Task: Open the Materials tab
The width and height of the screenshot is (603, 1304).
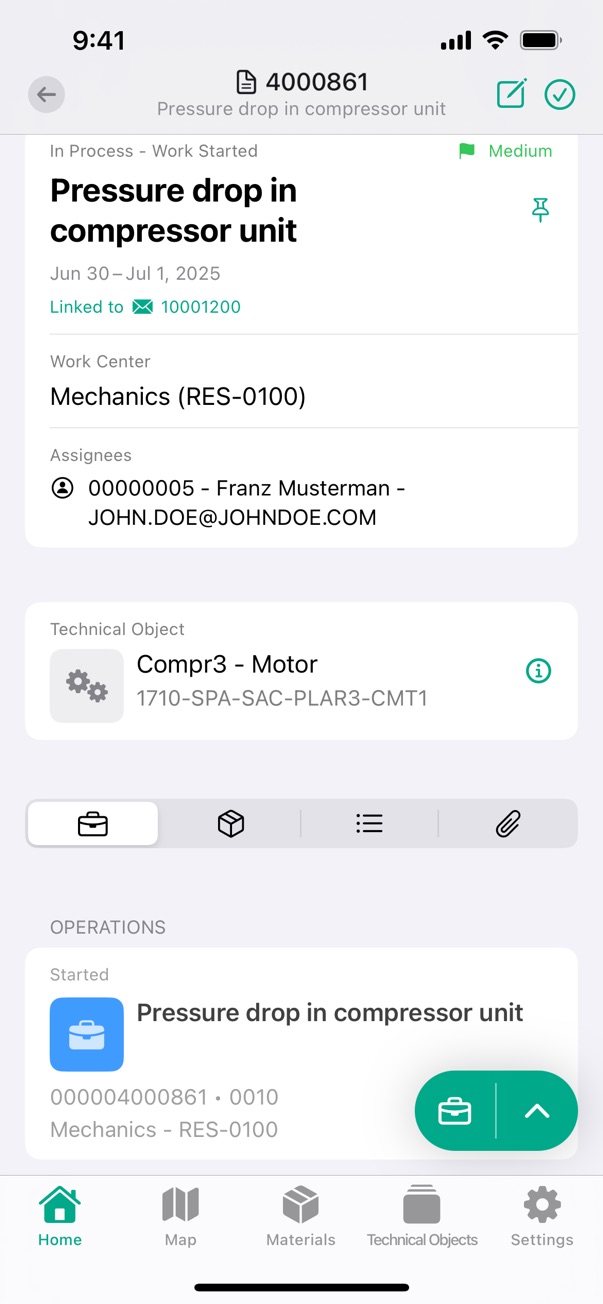Action: pyautogui.click(x=301, y=1217)
